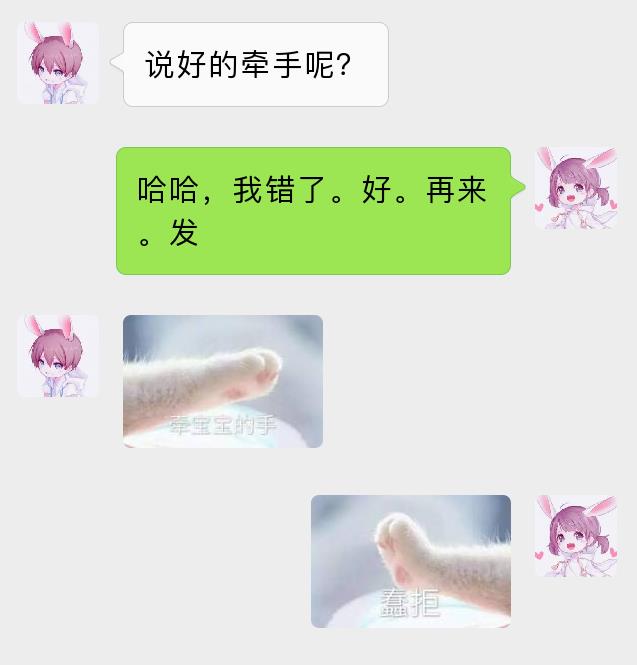Open the 牵宝宝的手 sticker image

point(222,381)
